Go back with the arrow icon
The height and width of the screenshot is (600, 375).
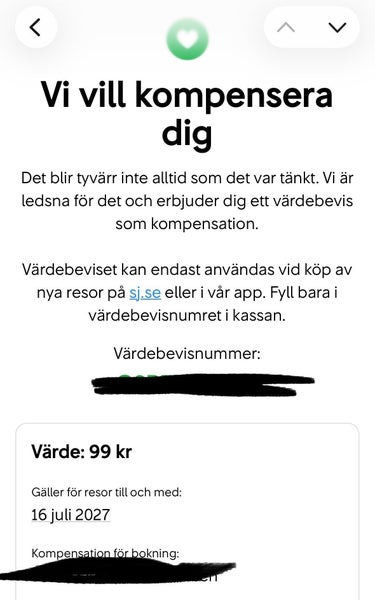36,28
